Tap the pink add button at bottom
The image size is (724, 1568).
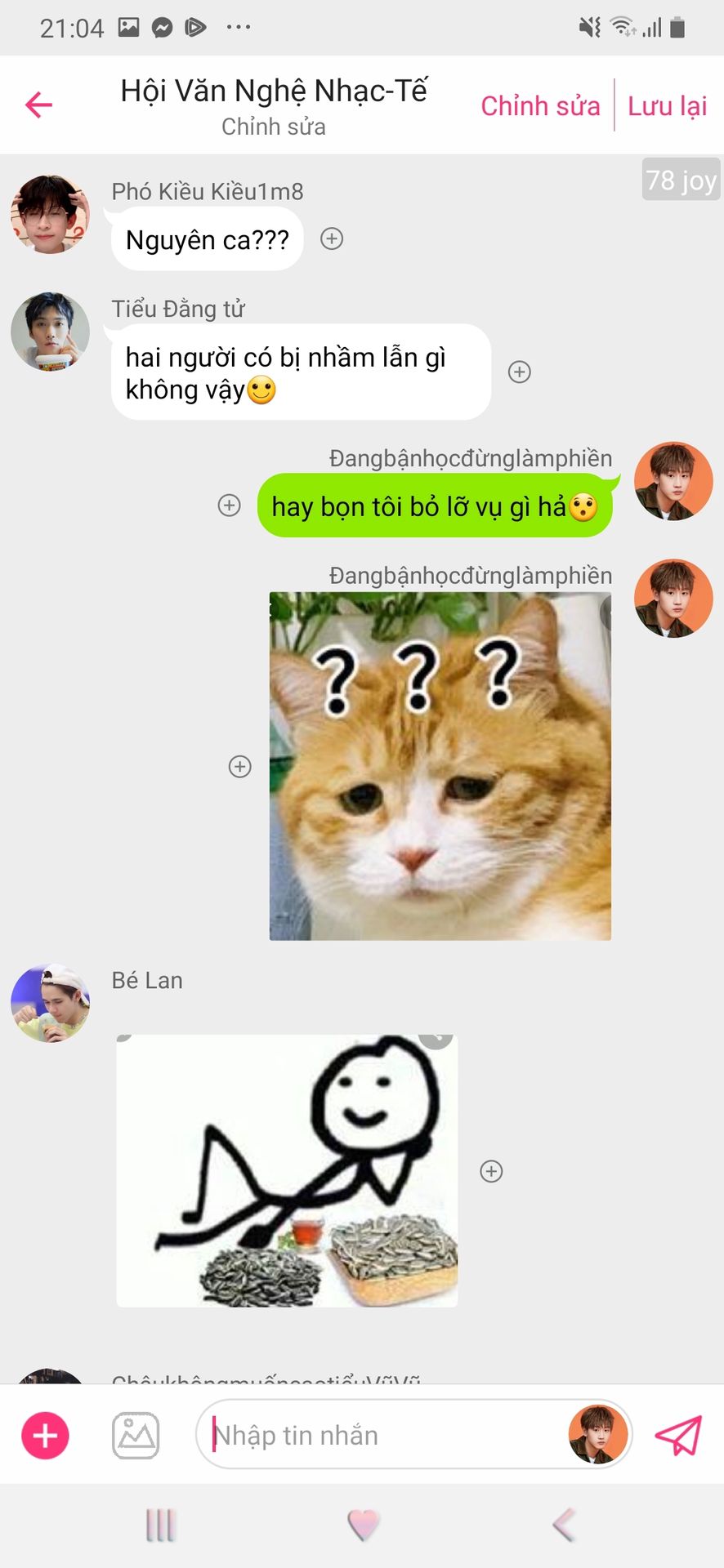pyautogui.click(x=45, y=1435)
